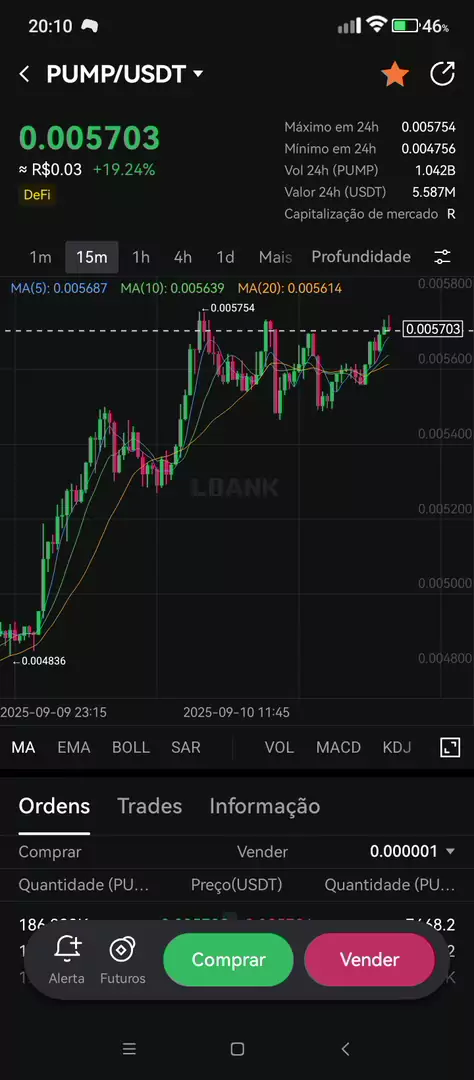Viewport: 474px width, 1080px height.
Task: Switch to the Trades tab
Action: [150, 806]
